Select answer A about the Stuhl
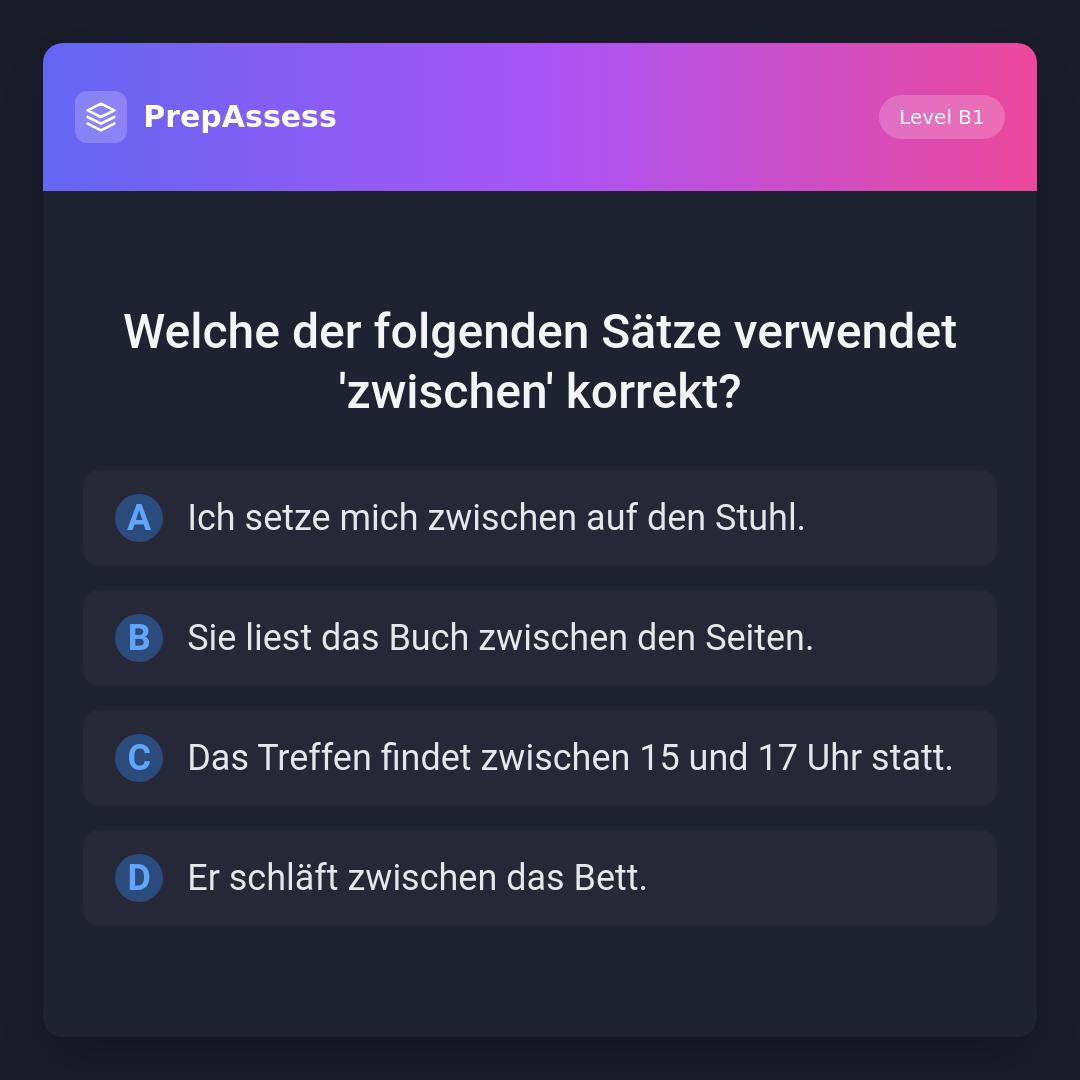The image size is (1080, 1080). tap(540, 518)
